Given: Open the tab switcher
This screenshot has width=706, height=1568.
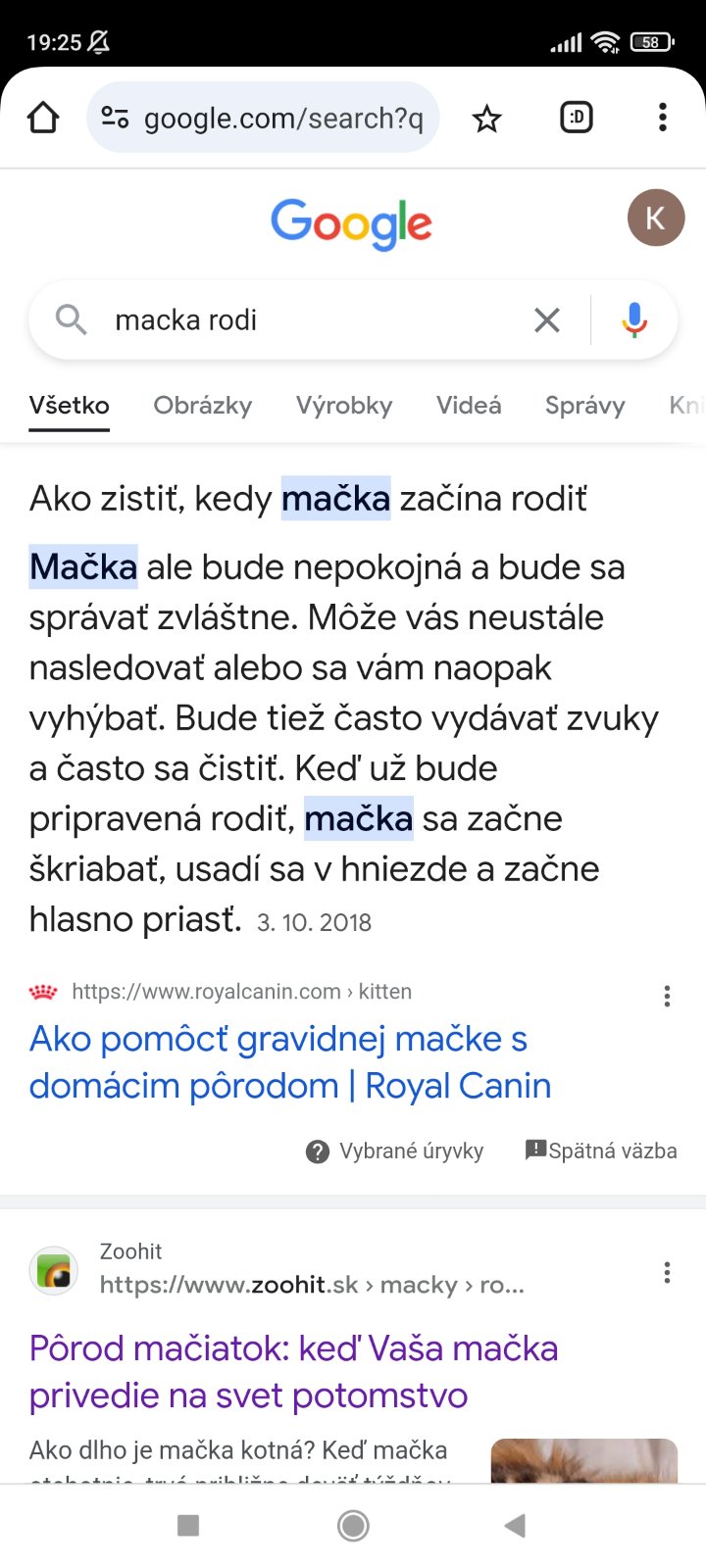Looking at the screenshot, I should [577, 119].
